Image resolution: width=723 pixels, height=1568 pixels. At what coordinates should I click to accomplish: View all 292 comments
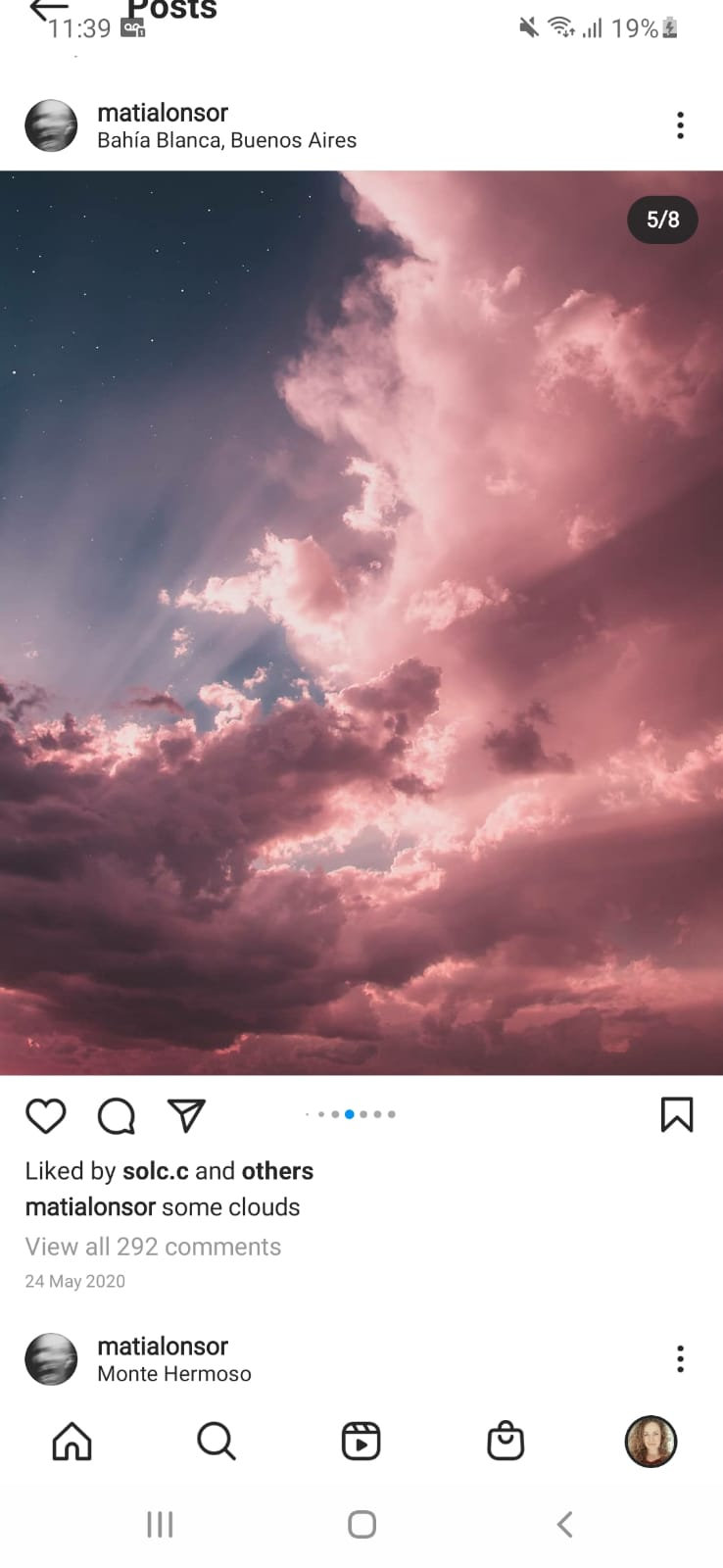pyautogui.click(x=153, y=1247)
